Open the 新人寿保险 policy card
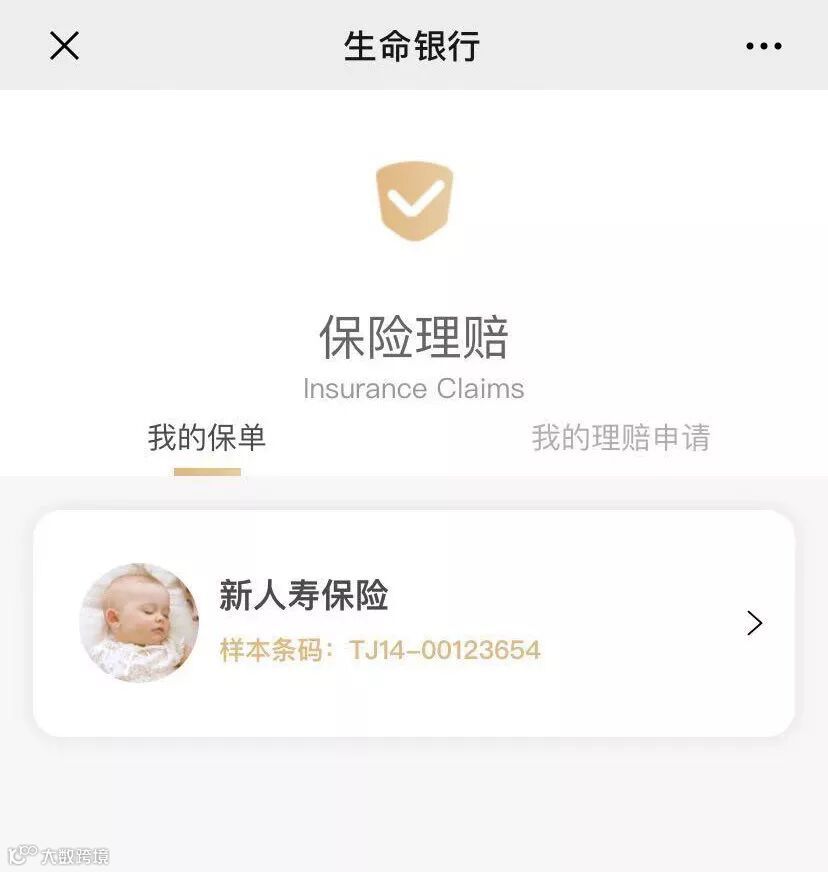The width and height of the screenshot is (828, 872). tap(414, 623)
